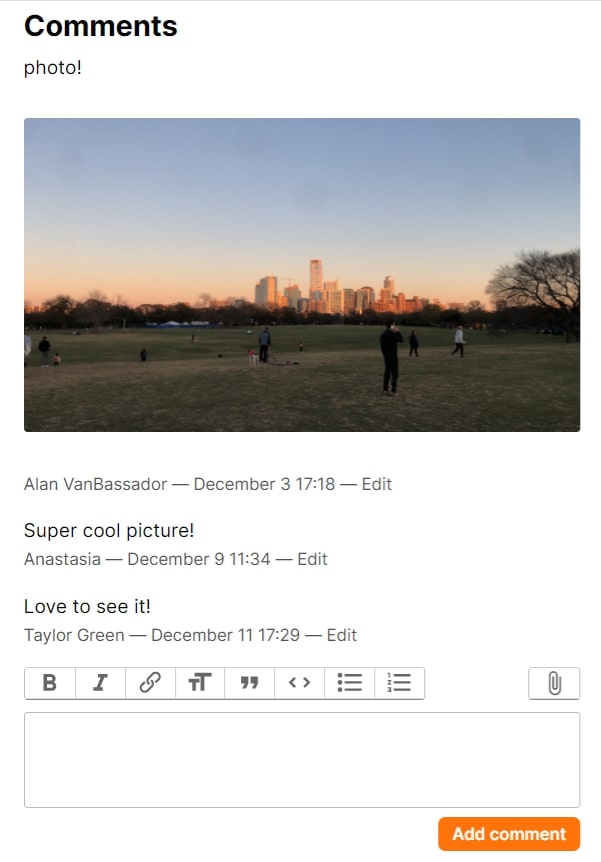
Task: Open the skyline photo attachment
Action: pyautogui.click(x=301, y=275)
